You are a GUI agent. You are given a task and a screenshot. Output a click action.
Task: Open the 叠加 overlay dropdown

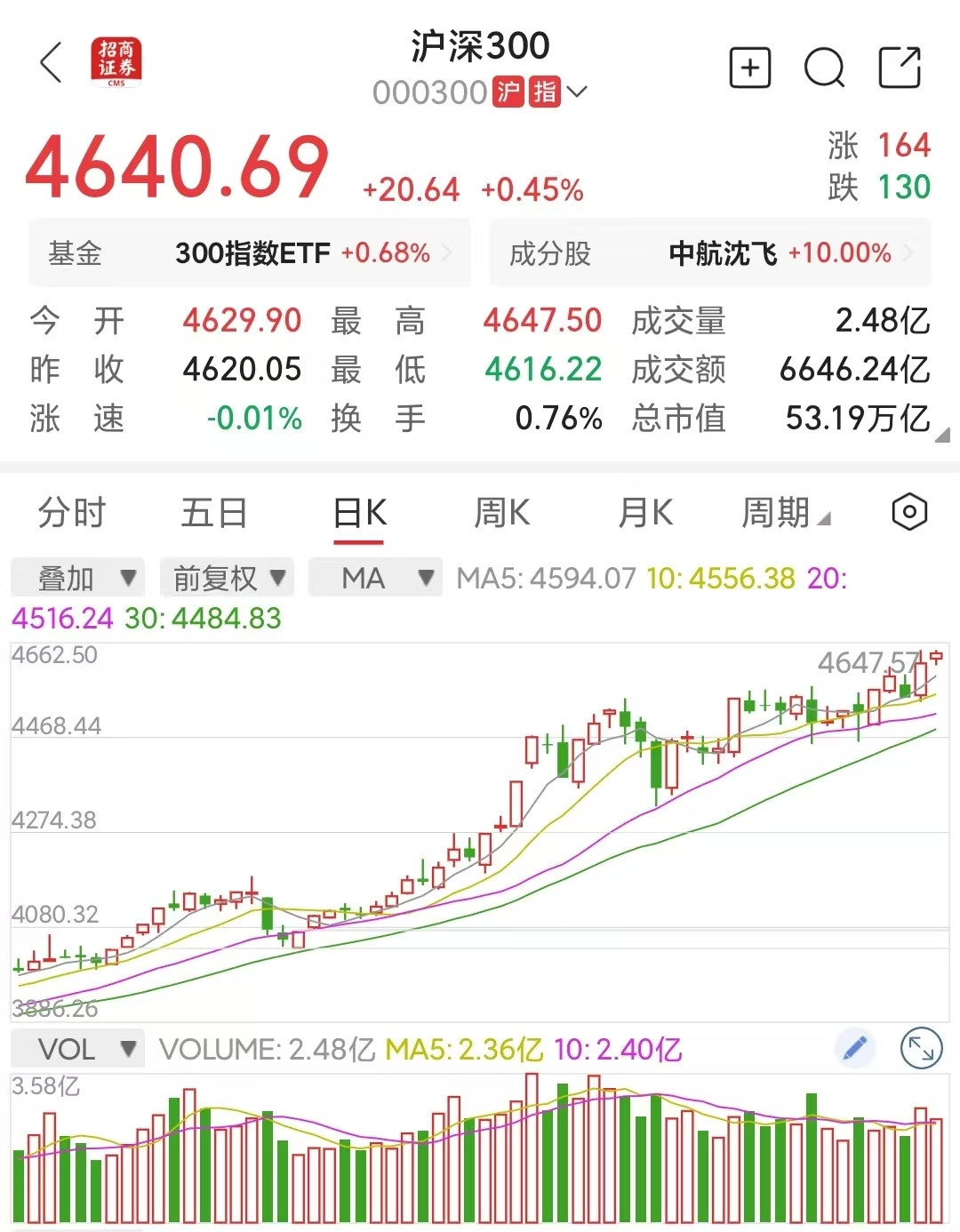pos(77,579)
